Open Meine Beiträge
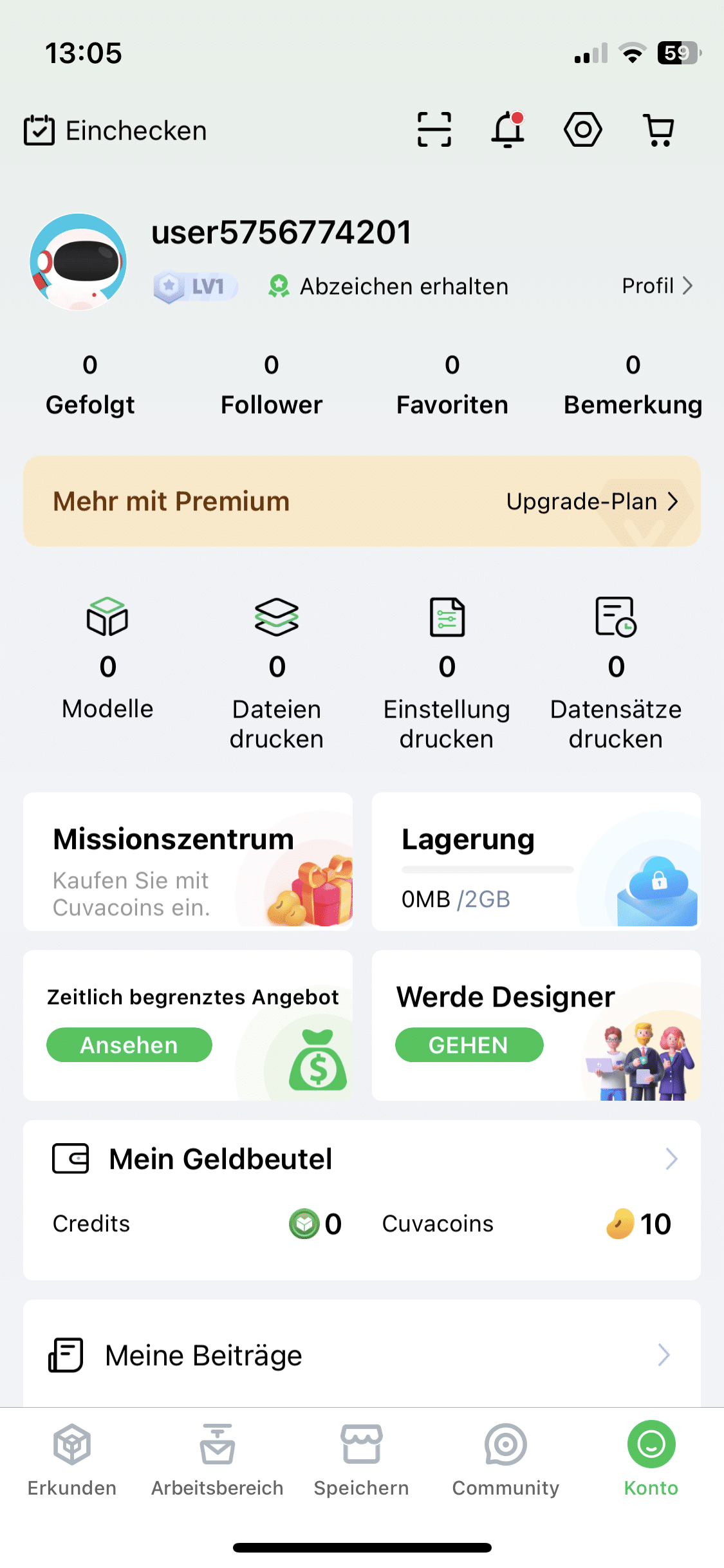724x1568 pixels. pos(362,1355)
